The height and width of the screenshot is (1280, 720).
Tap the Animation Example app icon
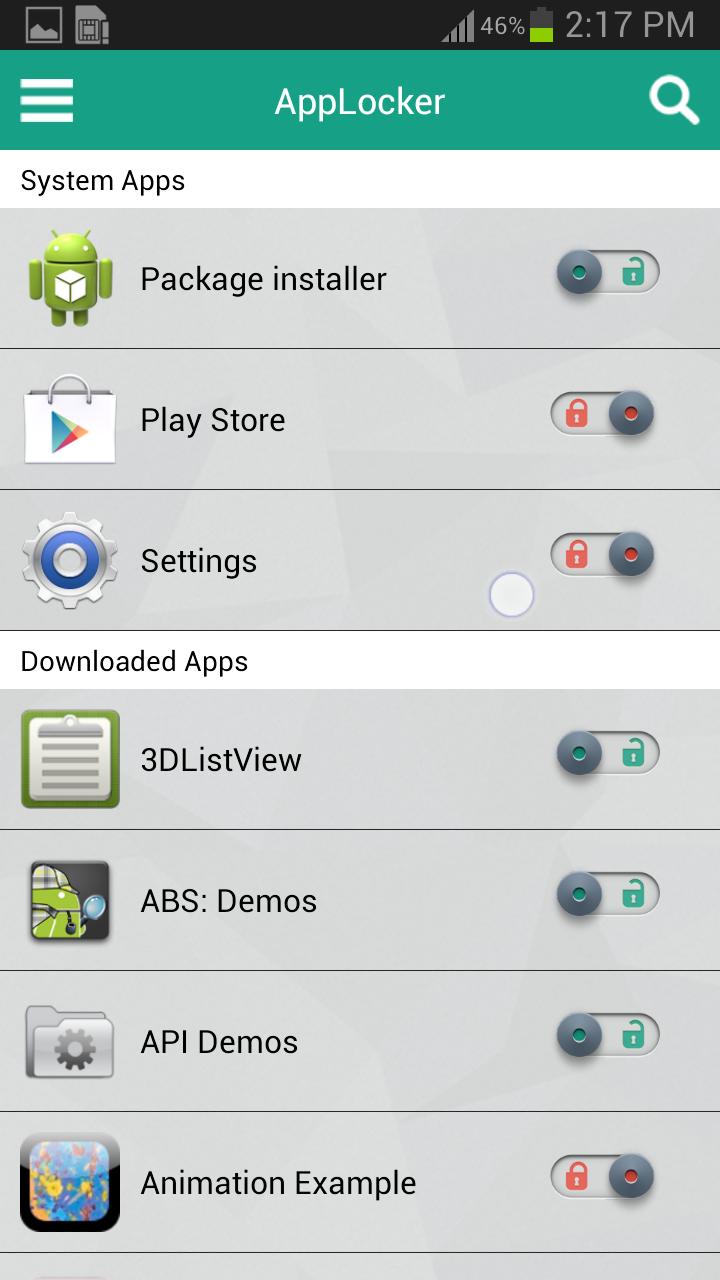click(x=70, y=1182)
